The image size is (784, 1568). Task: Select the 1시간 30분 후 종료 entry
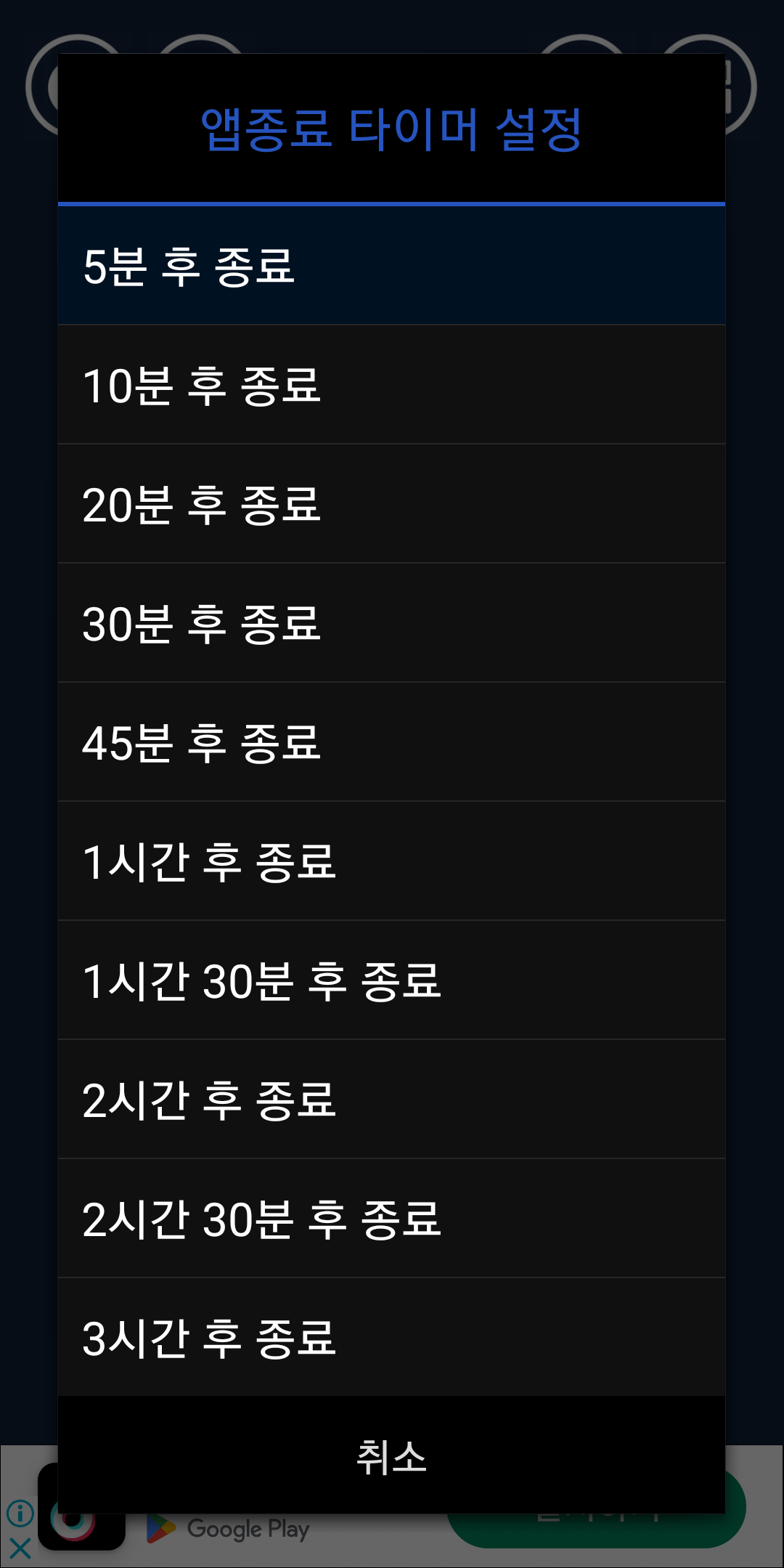coord(392,980)
